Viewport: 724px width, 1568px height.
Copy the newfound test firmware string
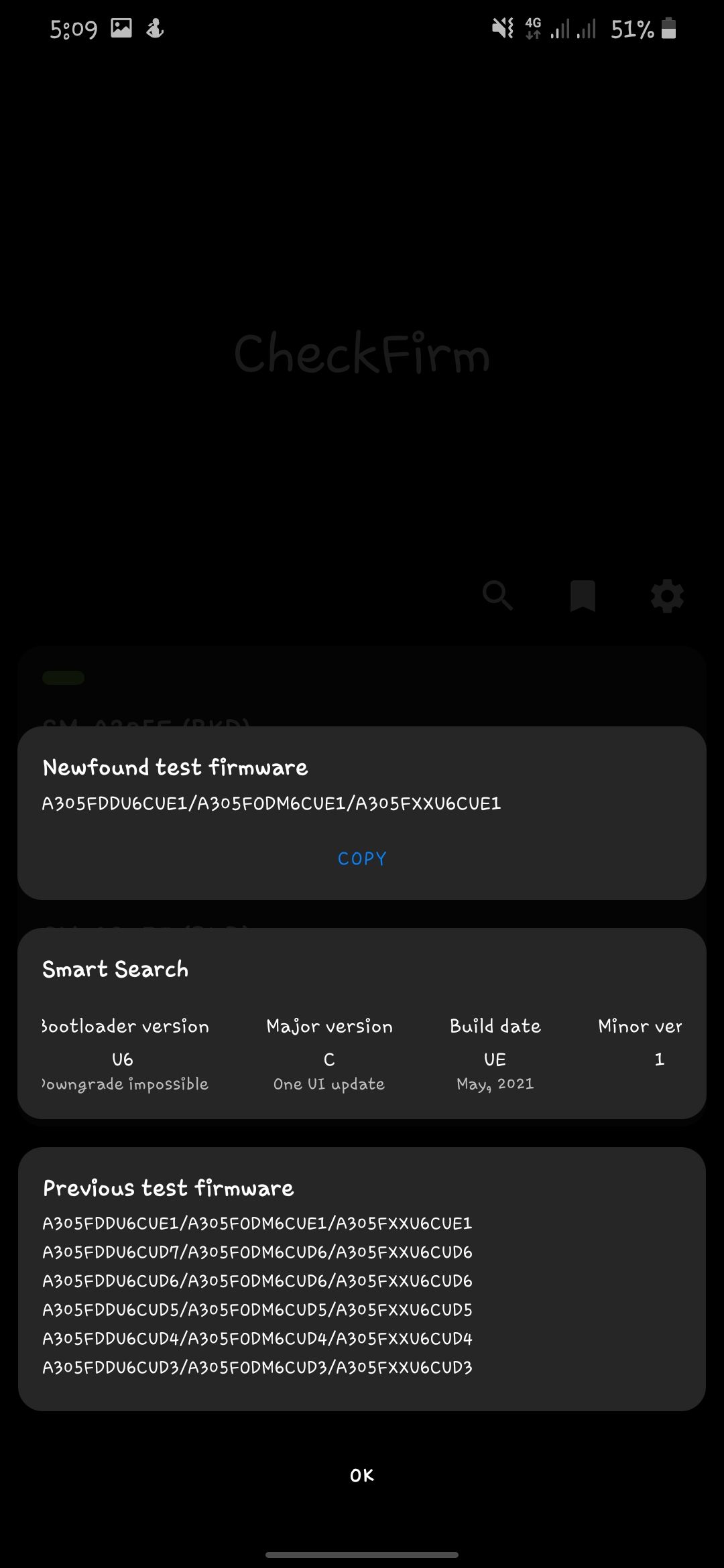(x=362, y=858)
